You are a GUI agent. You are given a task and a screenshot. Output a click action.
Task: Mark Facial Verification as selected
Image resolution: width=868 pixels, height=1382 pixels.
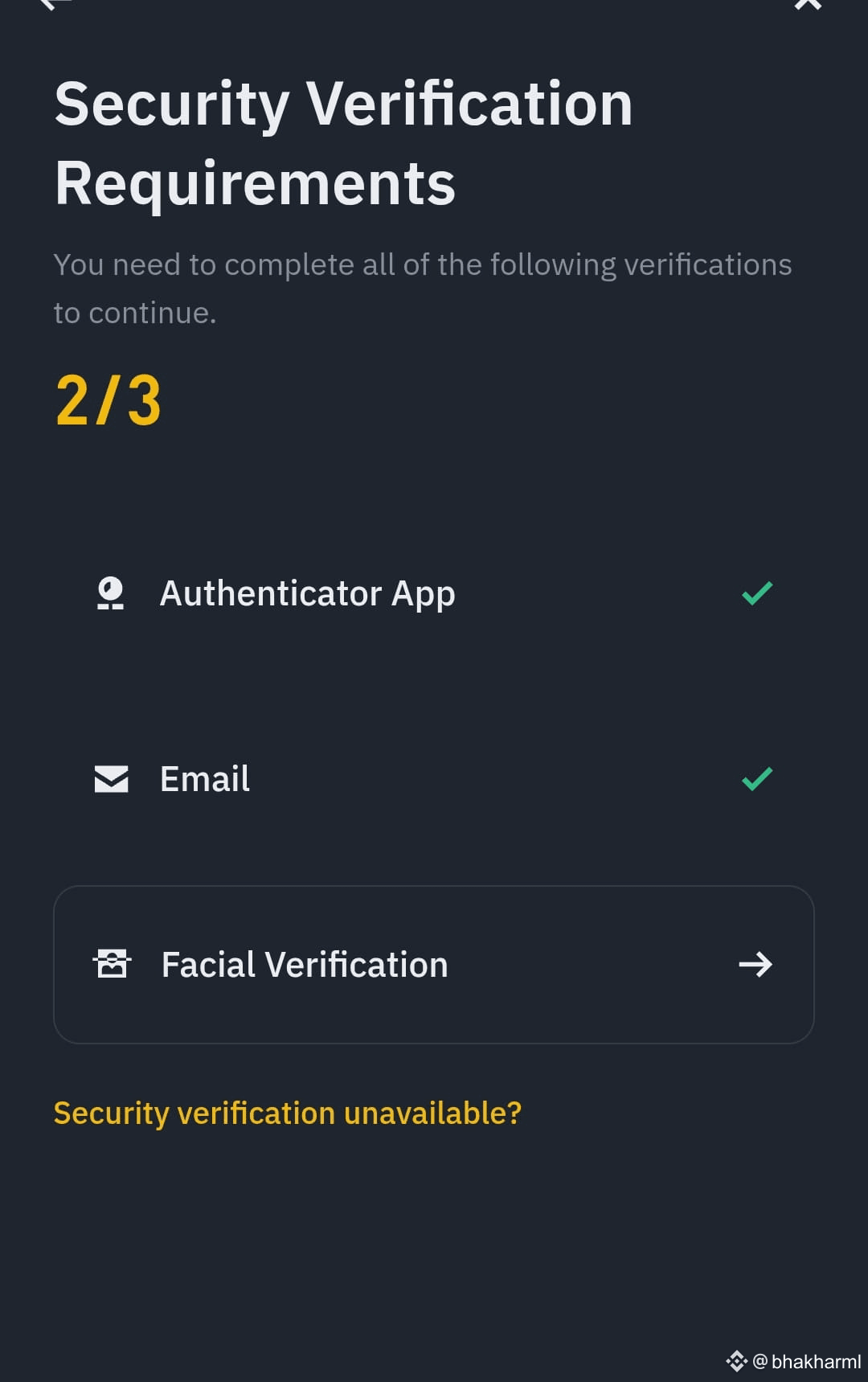434,965
